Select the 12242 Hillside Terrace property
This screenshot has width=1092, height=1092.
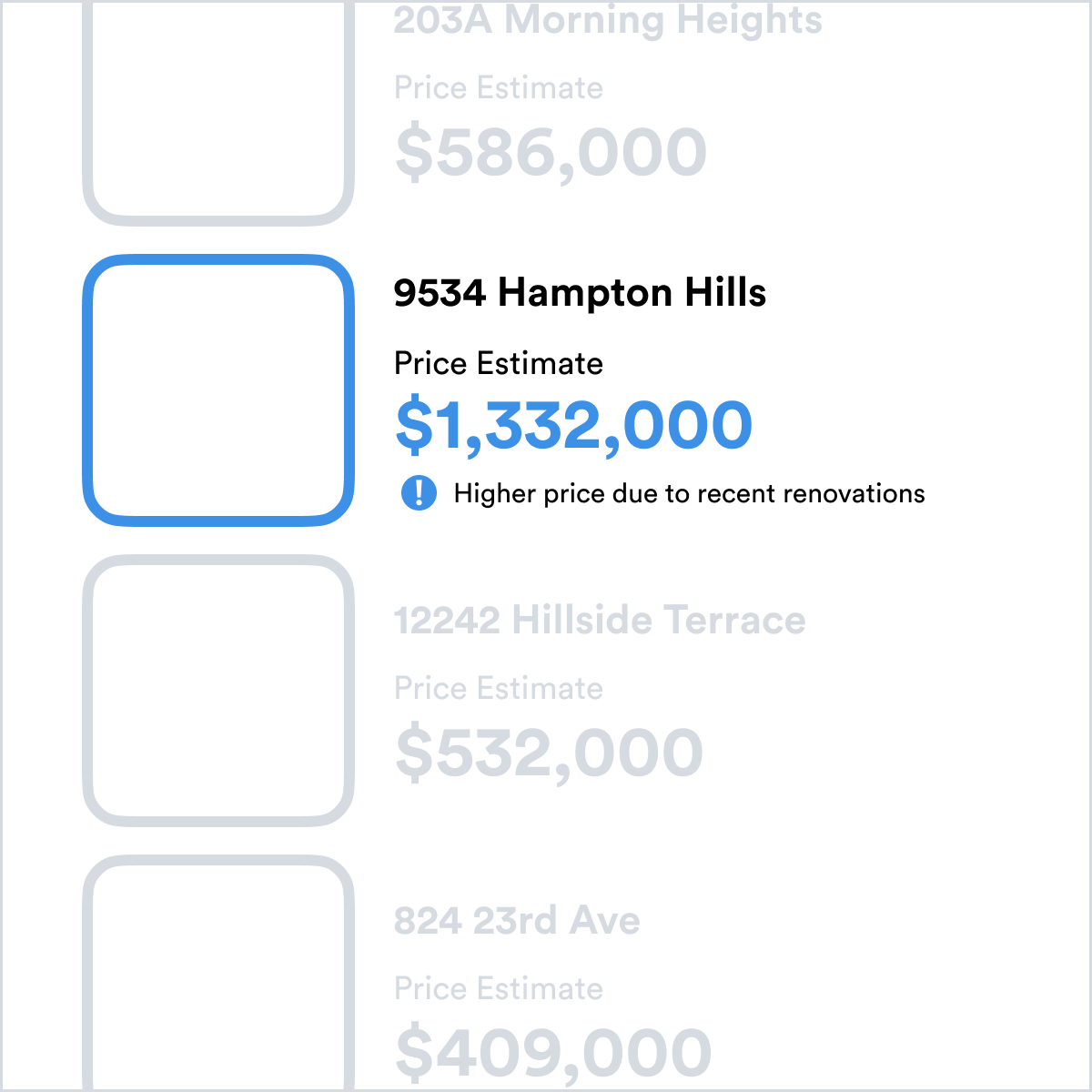[599, 621]
